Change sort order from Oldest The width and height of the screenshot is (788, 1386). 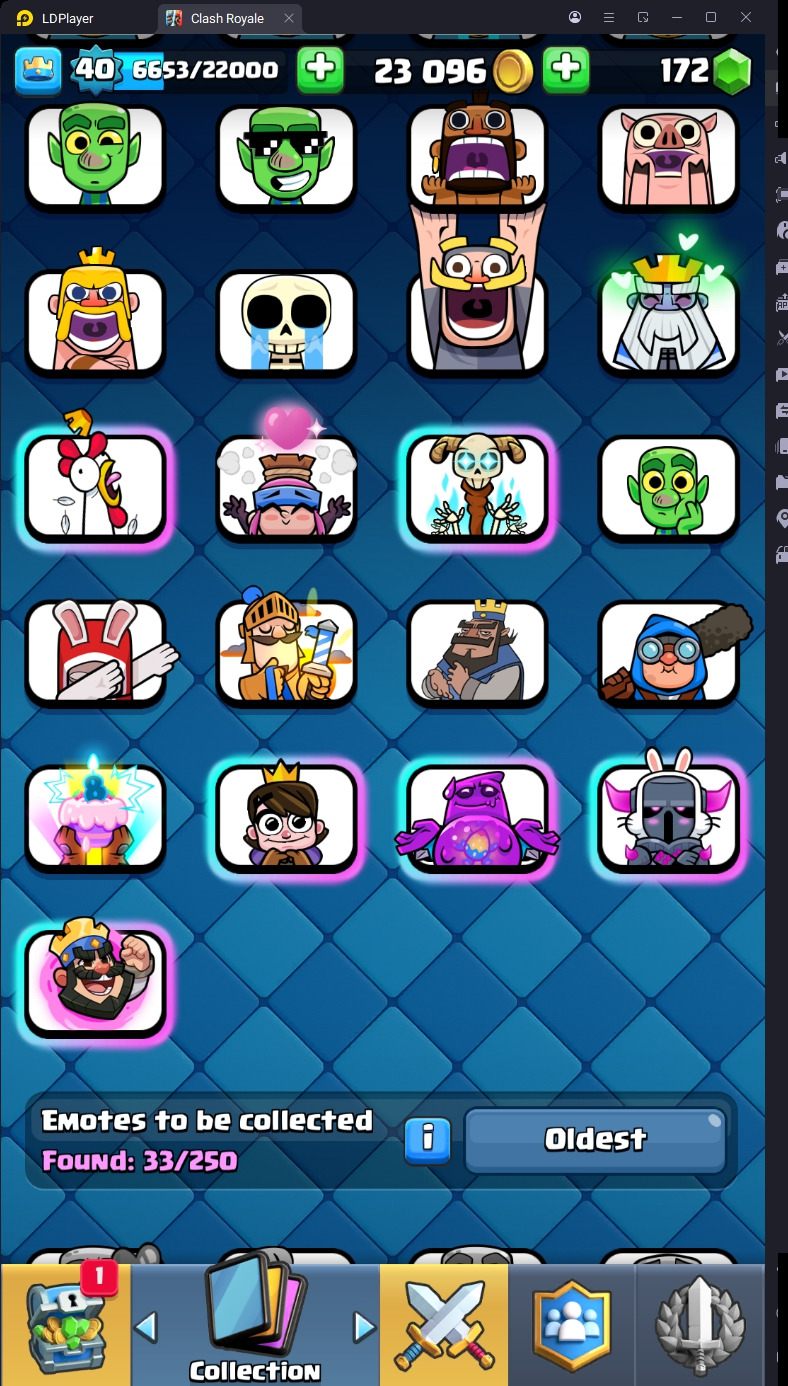pyautogui.click(x=595, y=1139)
